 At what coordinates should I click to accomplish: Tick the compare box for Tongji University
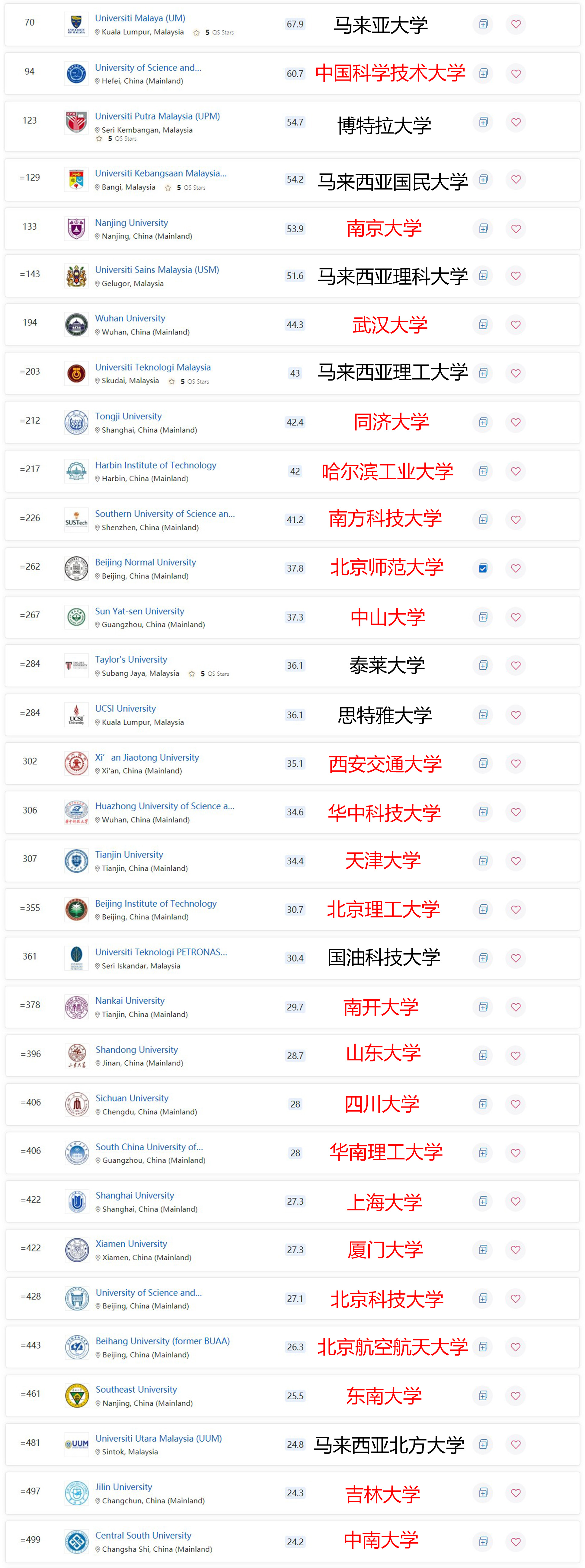pos(483,422)
